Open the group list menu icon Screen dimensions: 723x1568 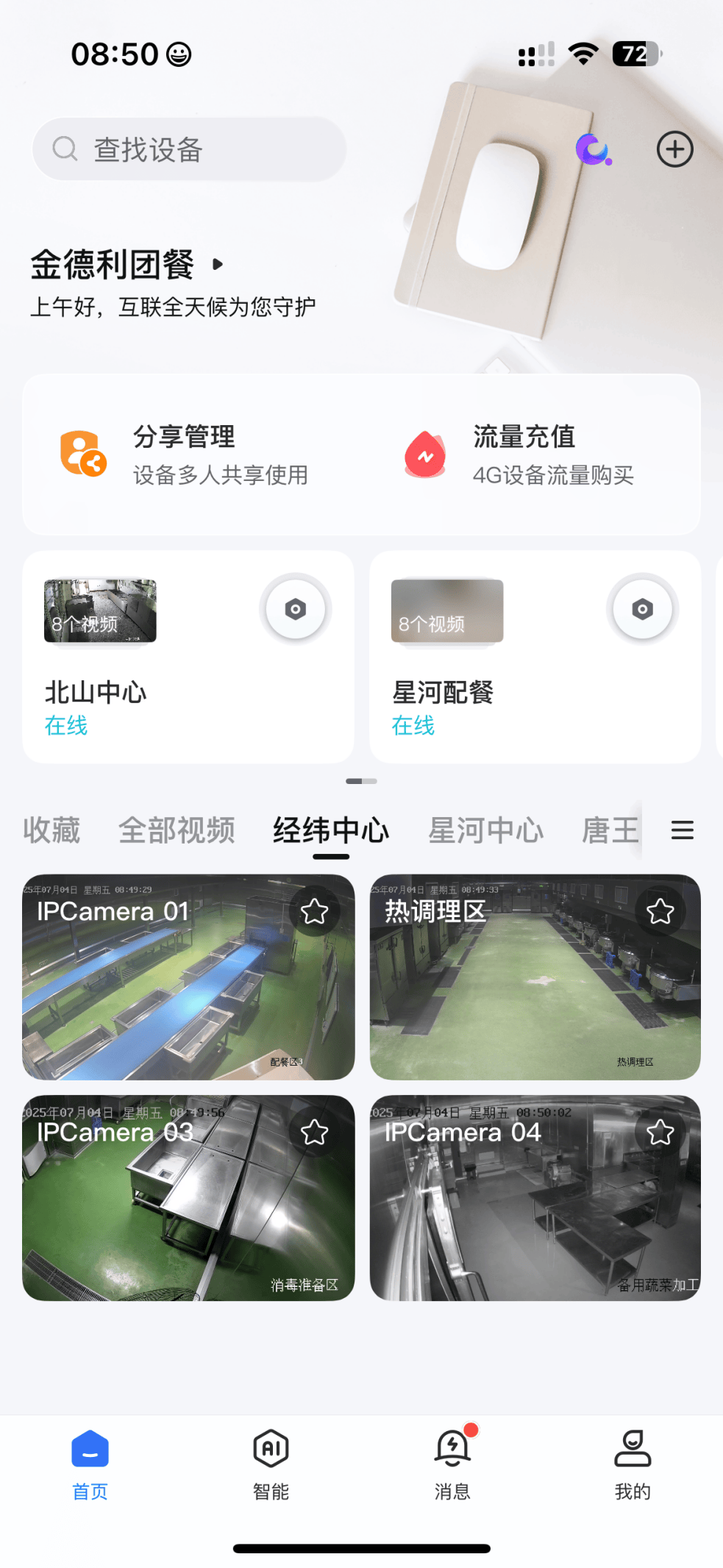click(x=682, y=830)
